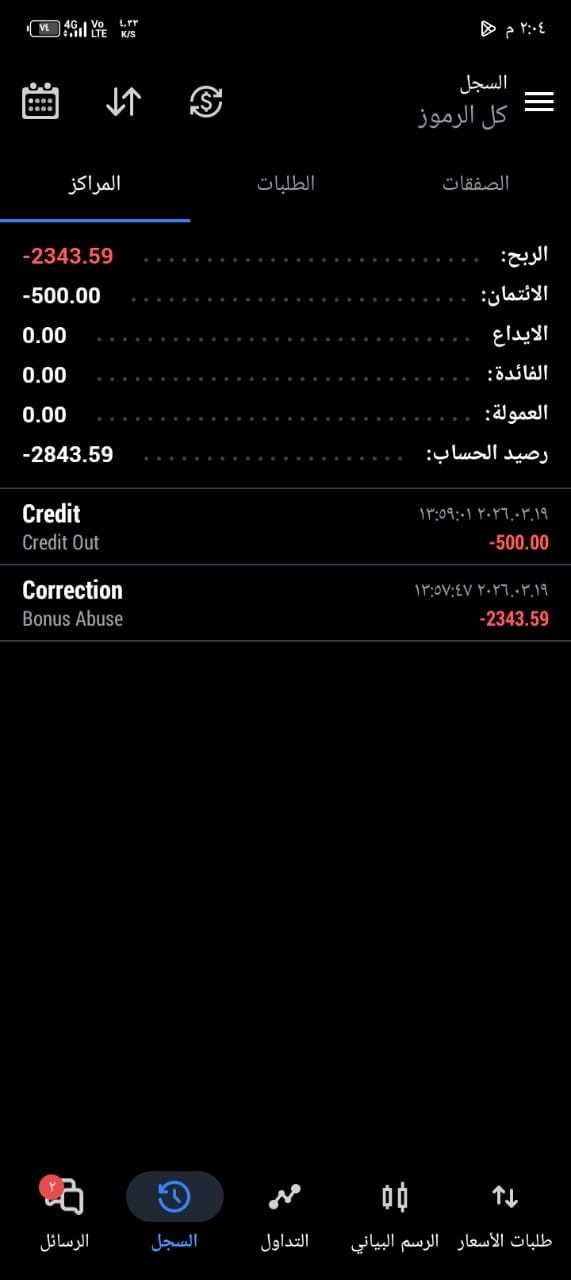Switch to the الطلبات tab
571x1280 pixels.
pyautogui.click(x=286, y=183)
